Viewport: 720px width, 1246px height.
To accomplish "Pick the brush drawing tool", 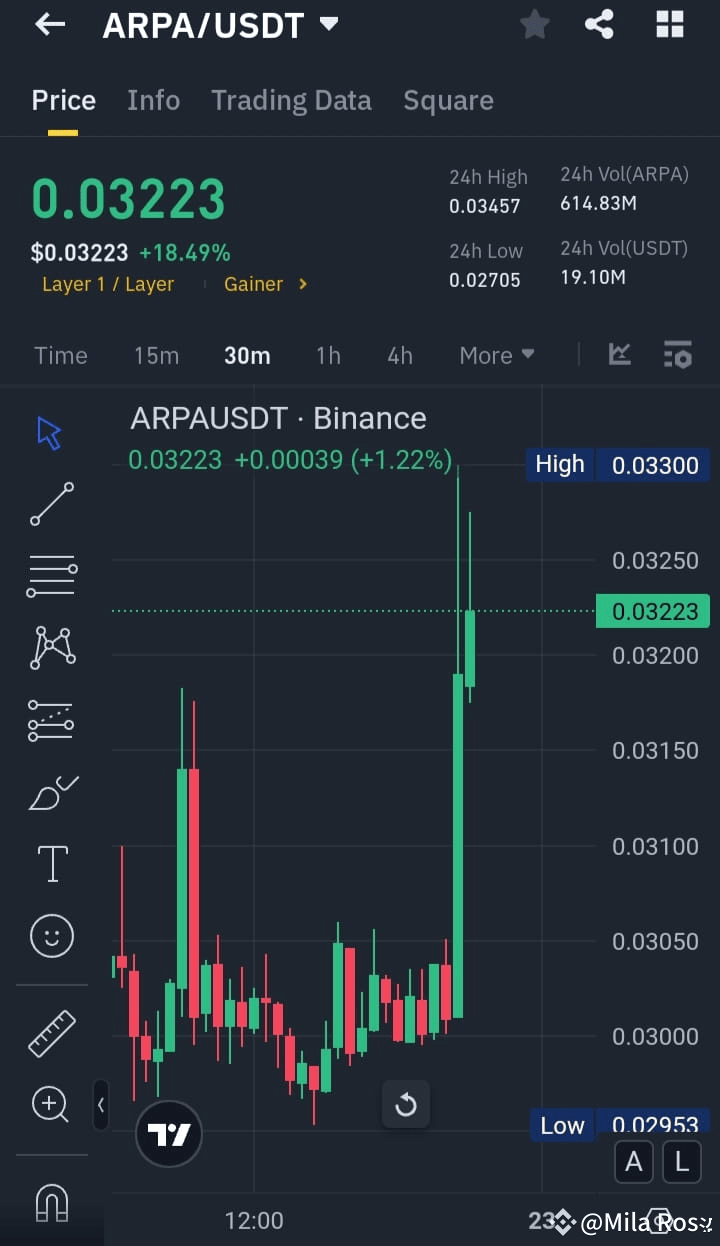I will pos(52,792).
